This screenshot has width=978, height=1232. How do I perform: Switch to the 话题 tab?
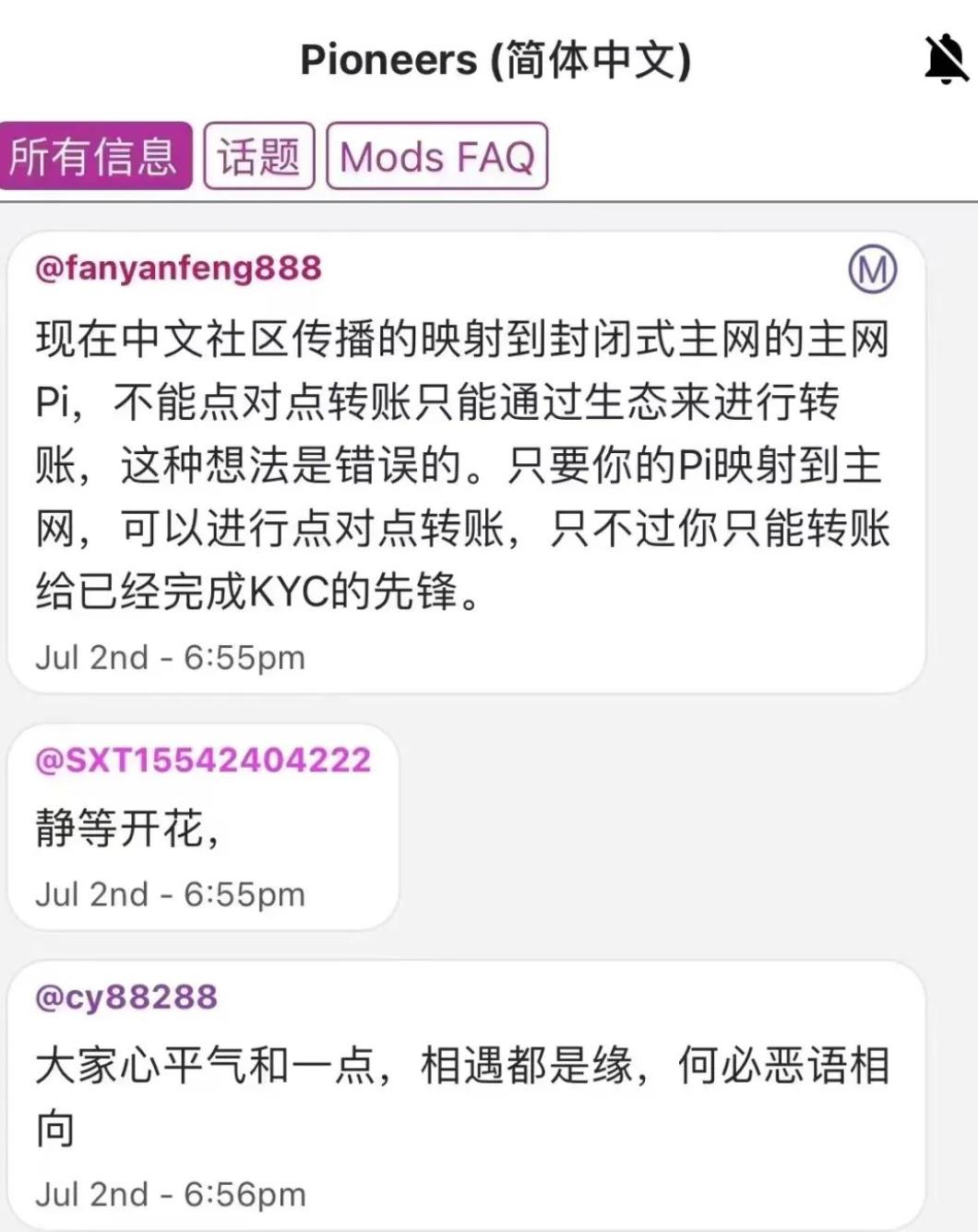pos(258,156)
